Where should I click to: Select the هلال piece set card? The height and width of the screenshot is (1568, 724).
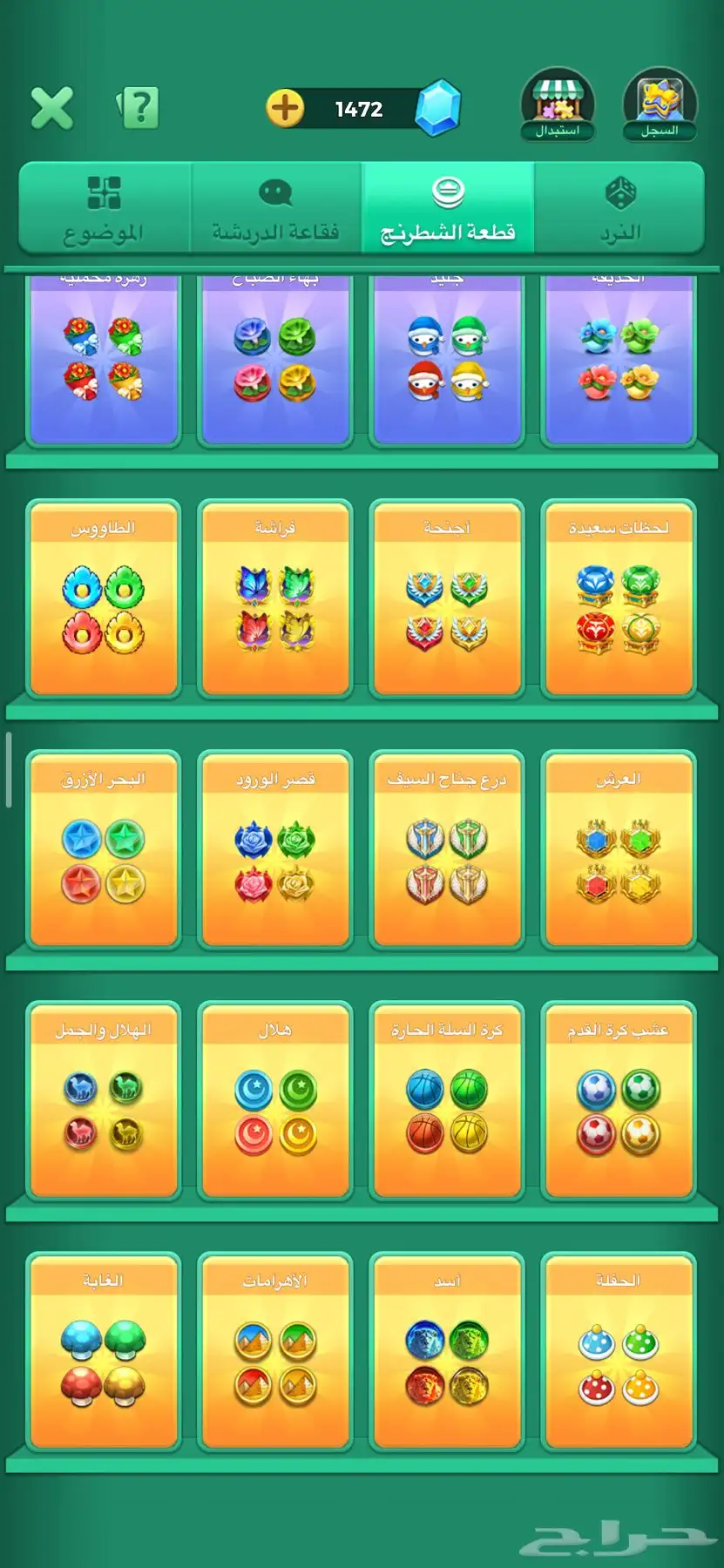[x=275, y=1100]
